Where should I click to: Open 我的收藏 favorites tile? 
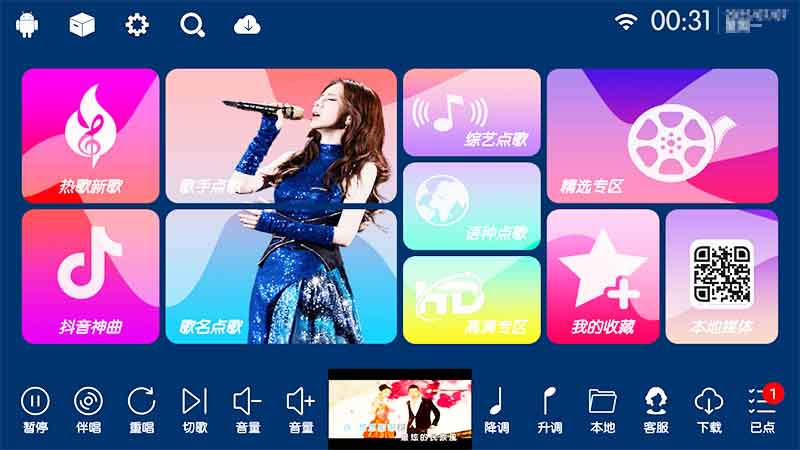tap(603, 276)
